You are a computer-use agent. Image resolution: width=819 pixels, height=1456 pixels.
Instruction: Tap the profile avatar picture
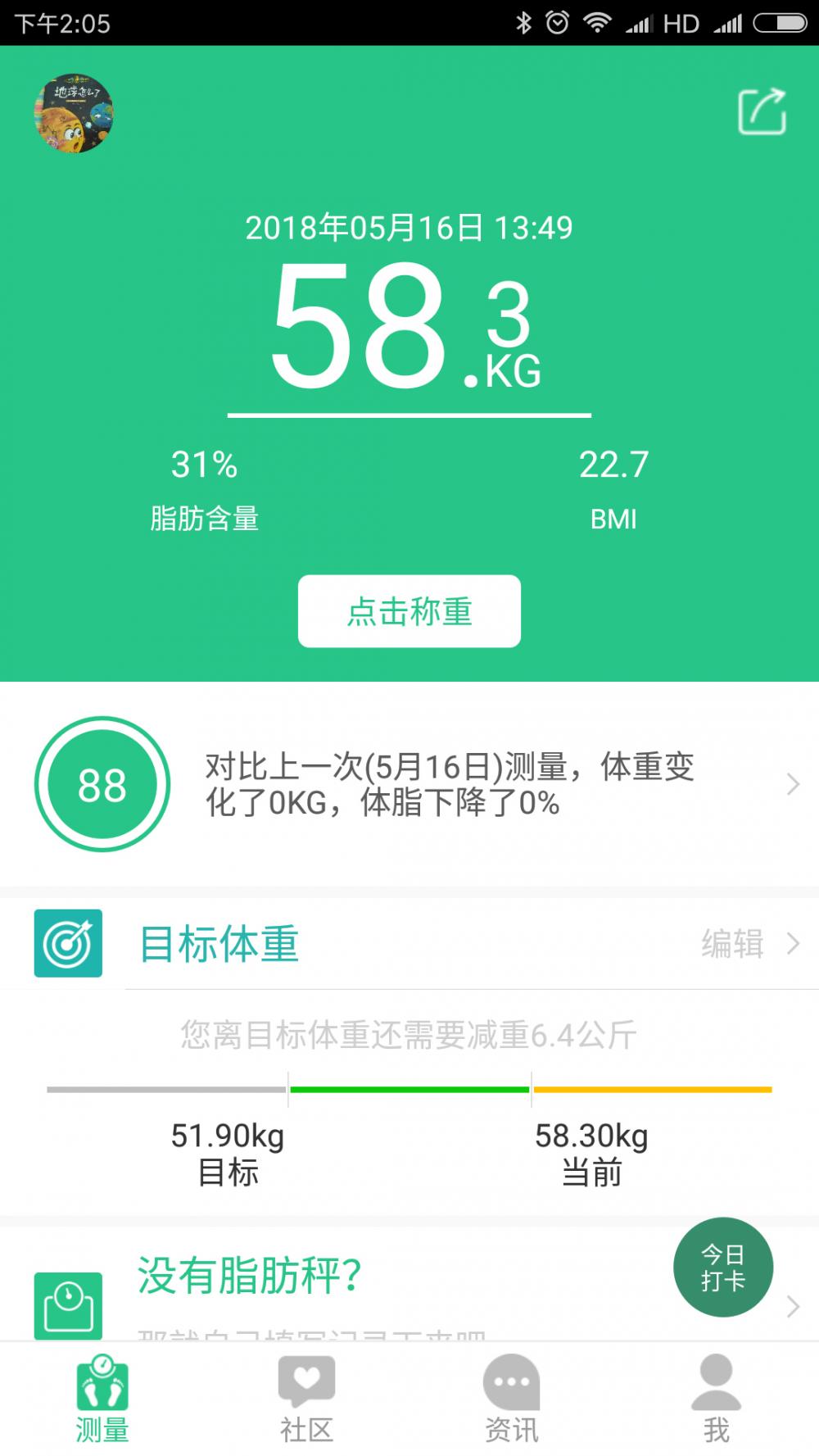(x=74, y=113)
